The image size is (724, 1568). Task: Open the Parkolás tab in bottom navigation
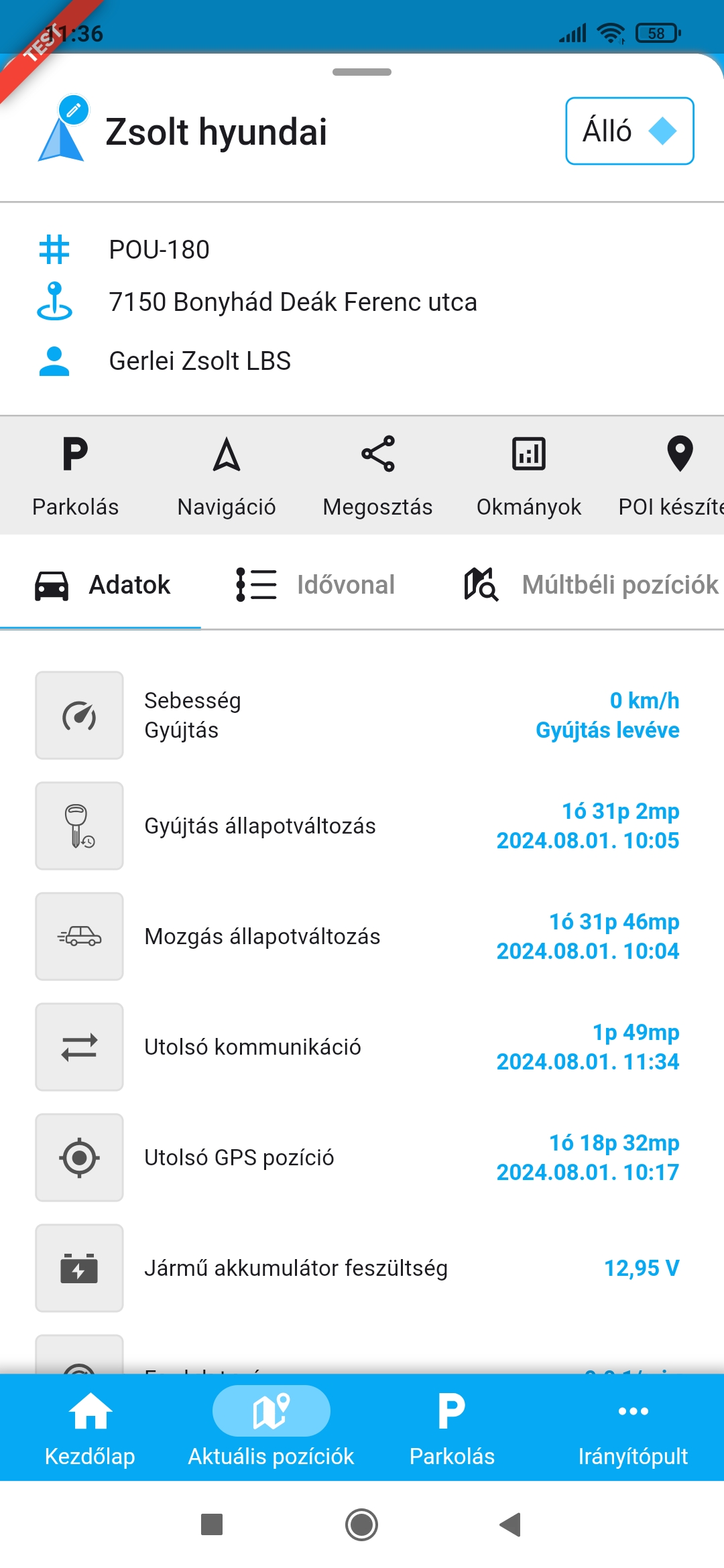tap(452, 1427)
